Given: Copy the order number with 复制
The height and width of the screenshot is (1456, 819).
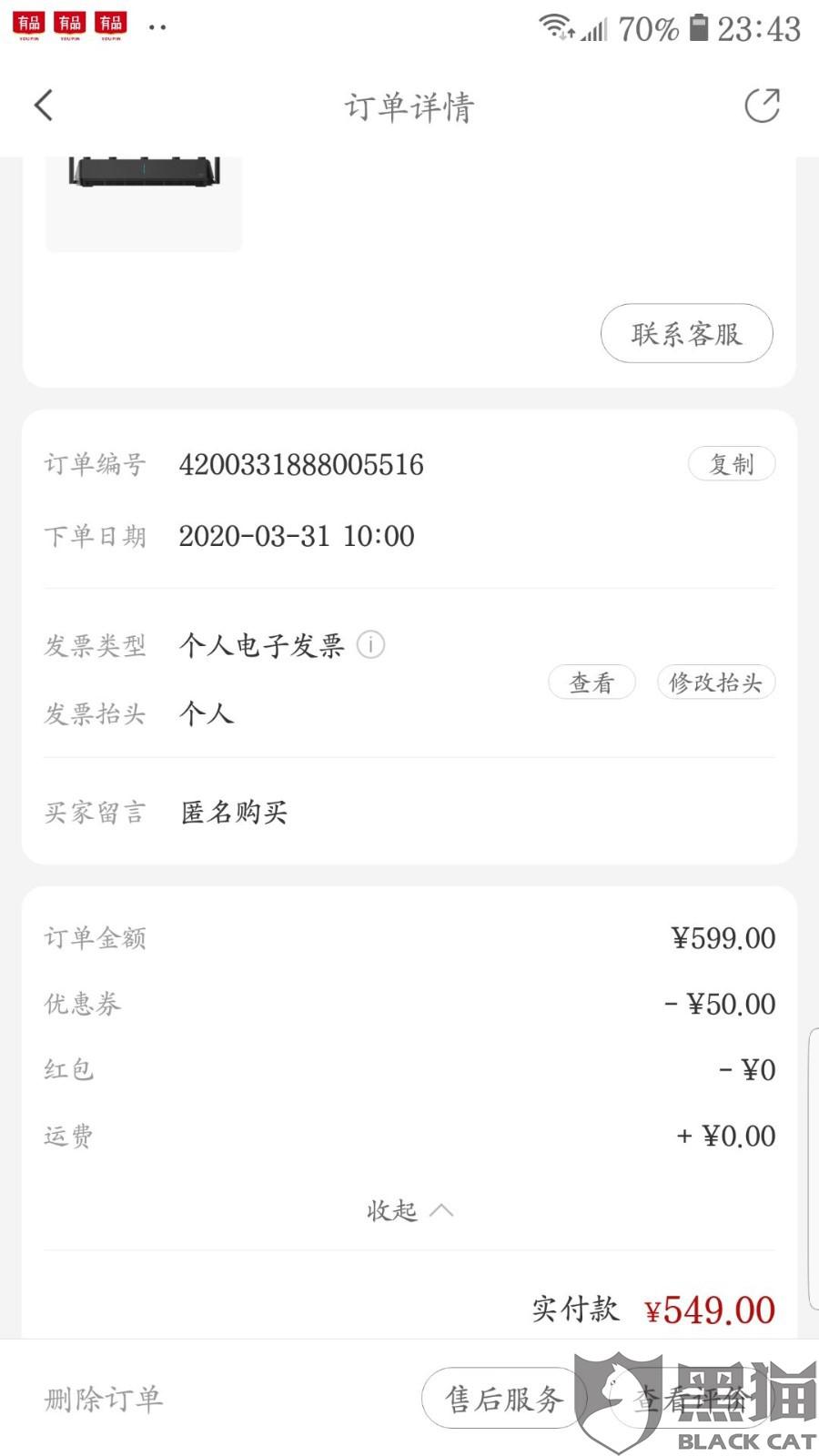Looking at the screenshot, I should tap(732, 464).
